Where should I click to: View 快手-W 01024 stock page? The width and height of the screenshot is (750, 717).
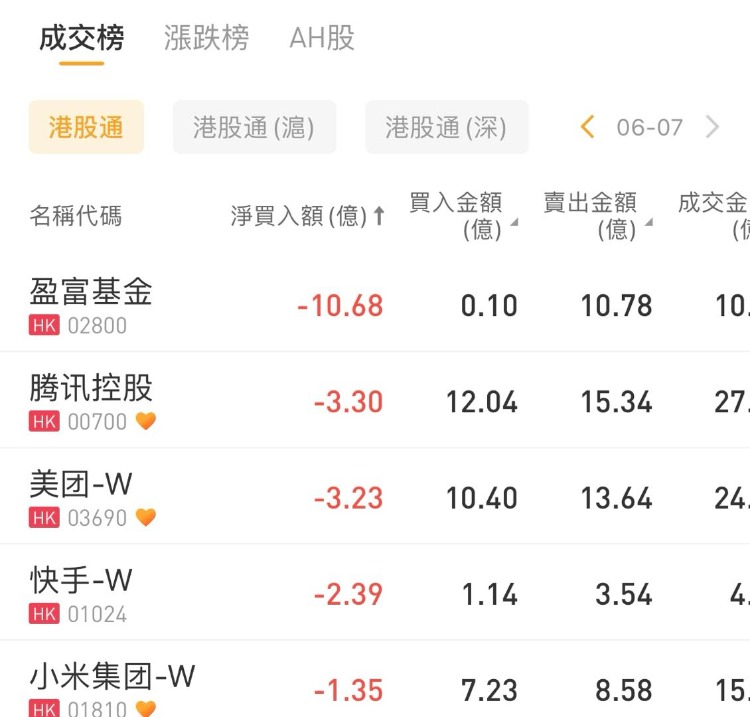(82, 593)
